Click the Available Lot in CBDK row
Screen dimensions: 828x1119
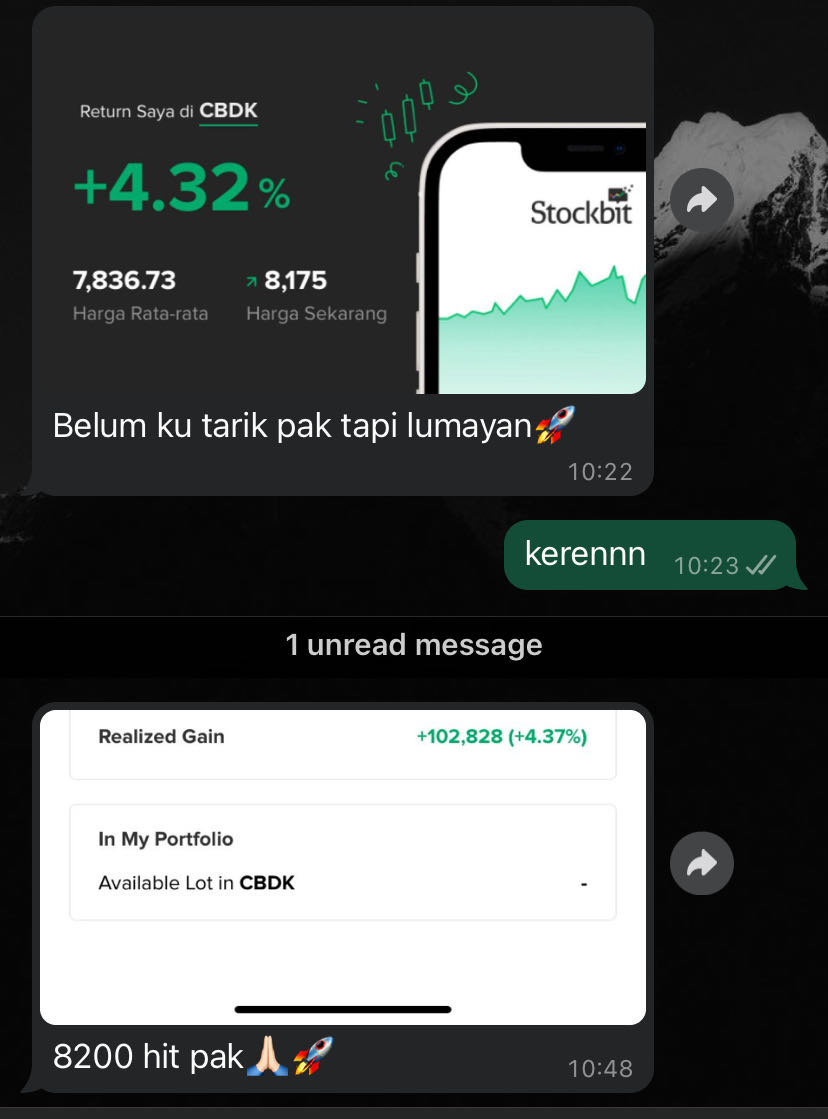[x=196, y=883]
